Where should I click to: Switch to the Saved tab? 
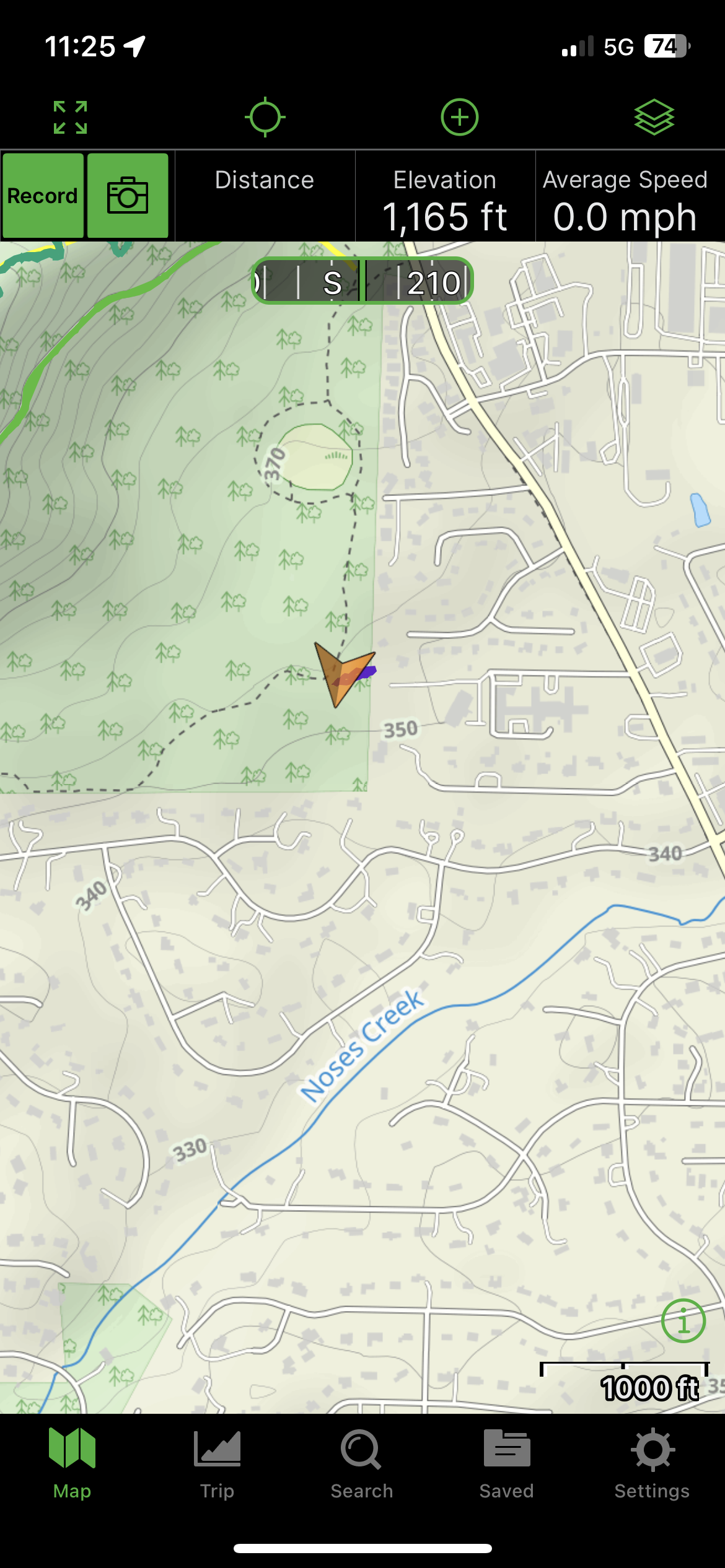tap(506, 1463)
